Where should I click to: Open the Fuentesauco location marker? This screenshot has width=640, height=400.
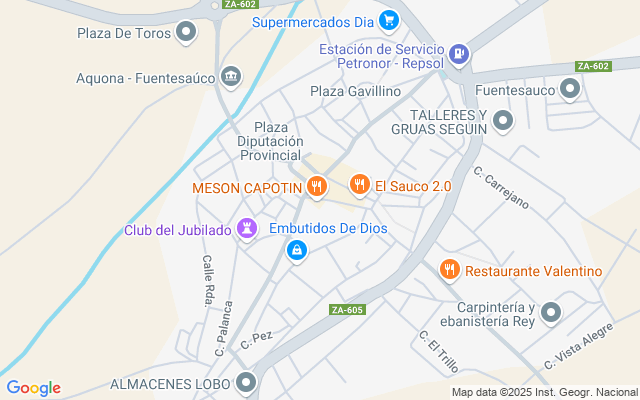(x=570, y=90)
